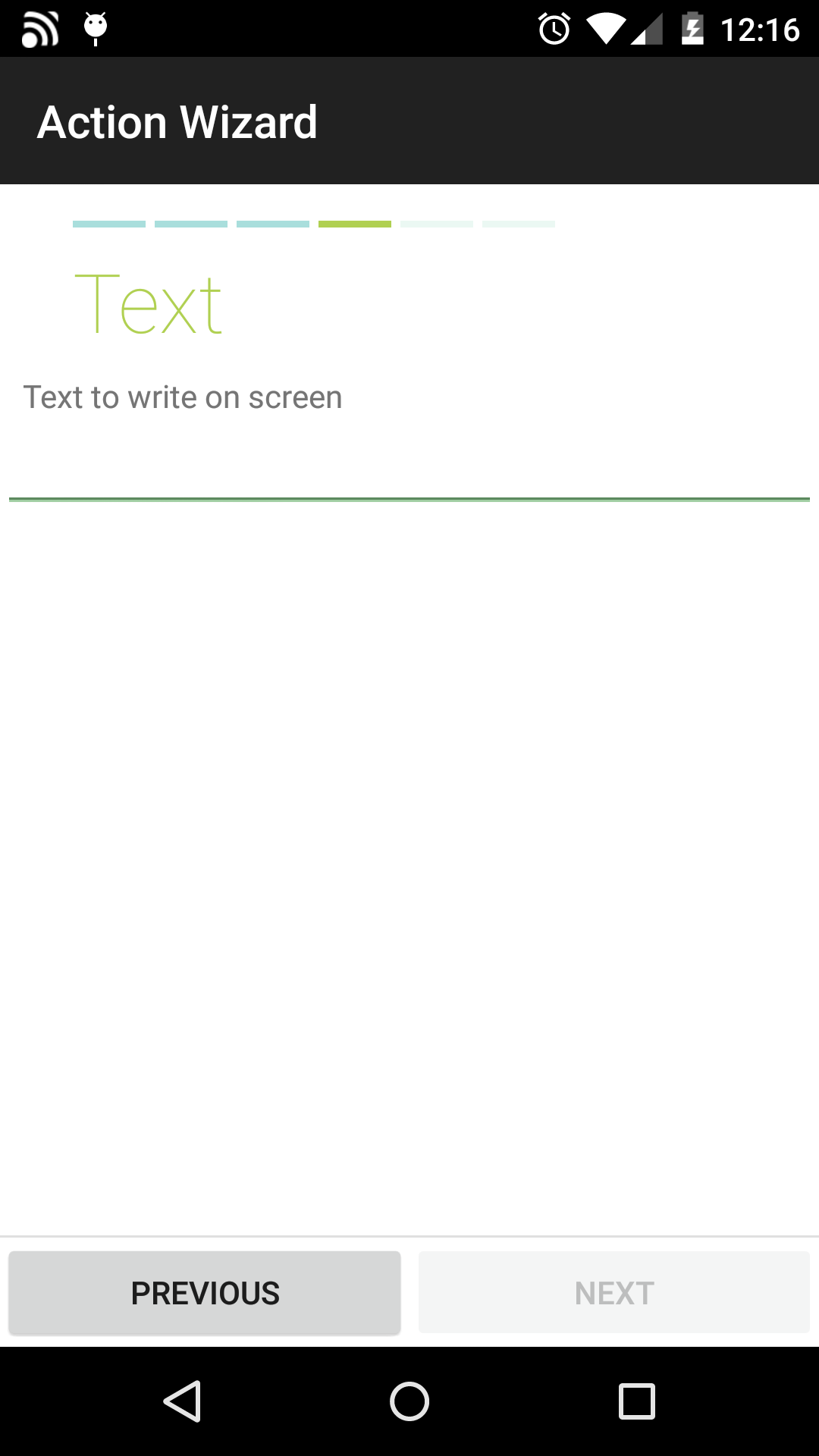819x1456 pixels.
Task: Tap the Next button
Action: (614, 1293)
